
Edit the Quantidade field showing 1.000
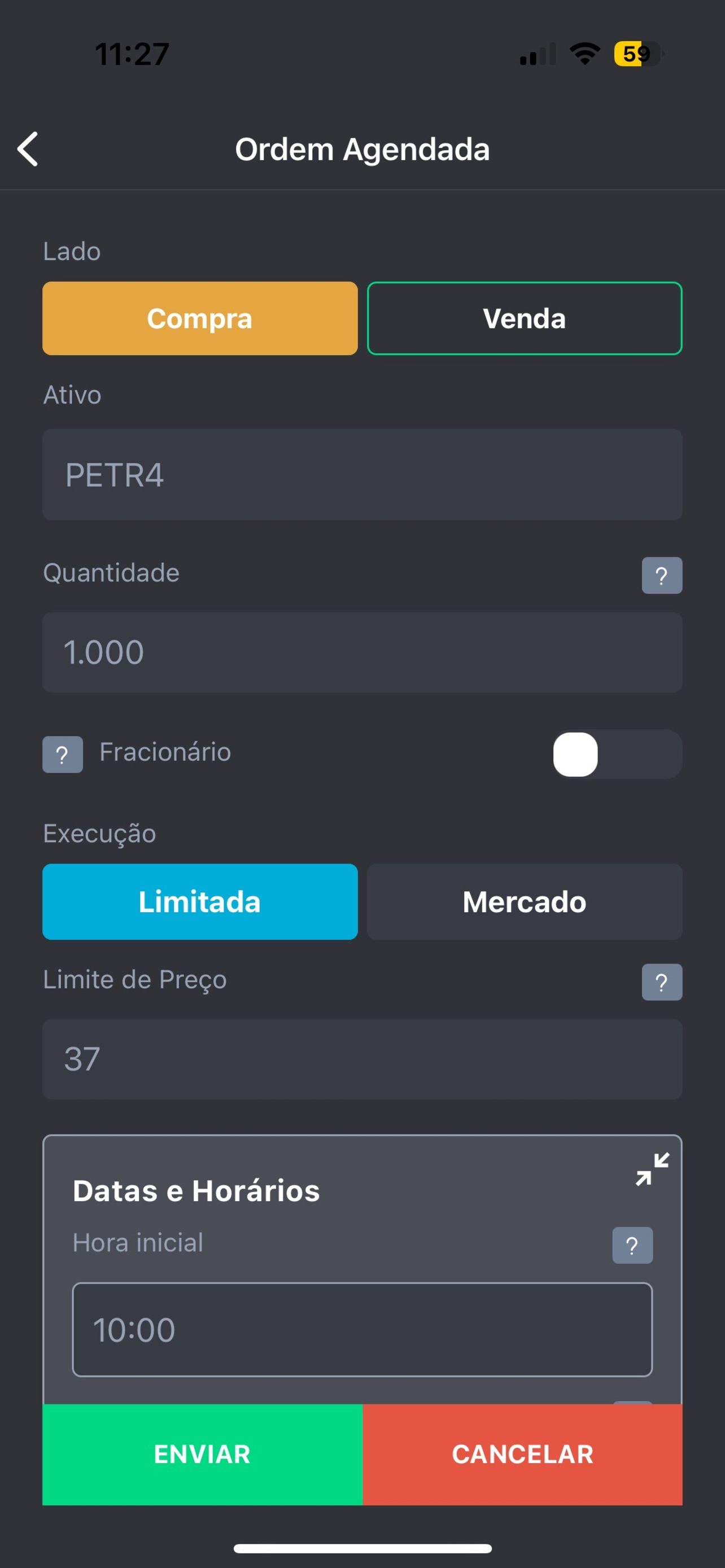pyautogui.click(x=362, y=652)
